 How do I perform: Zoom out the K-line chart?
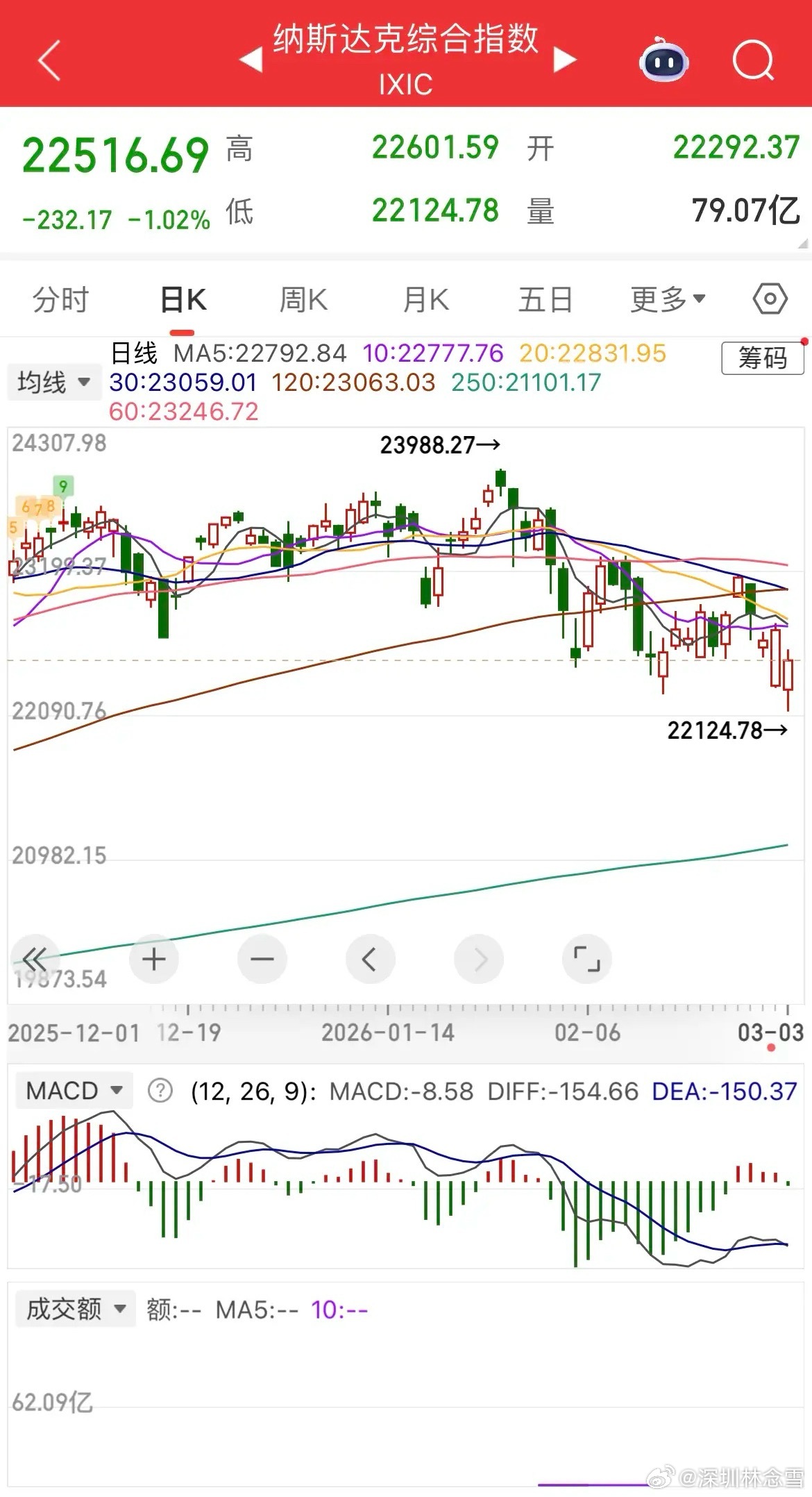coord(262,959)
